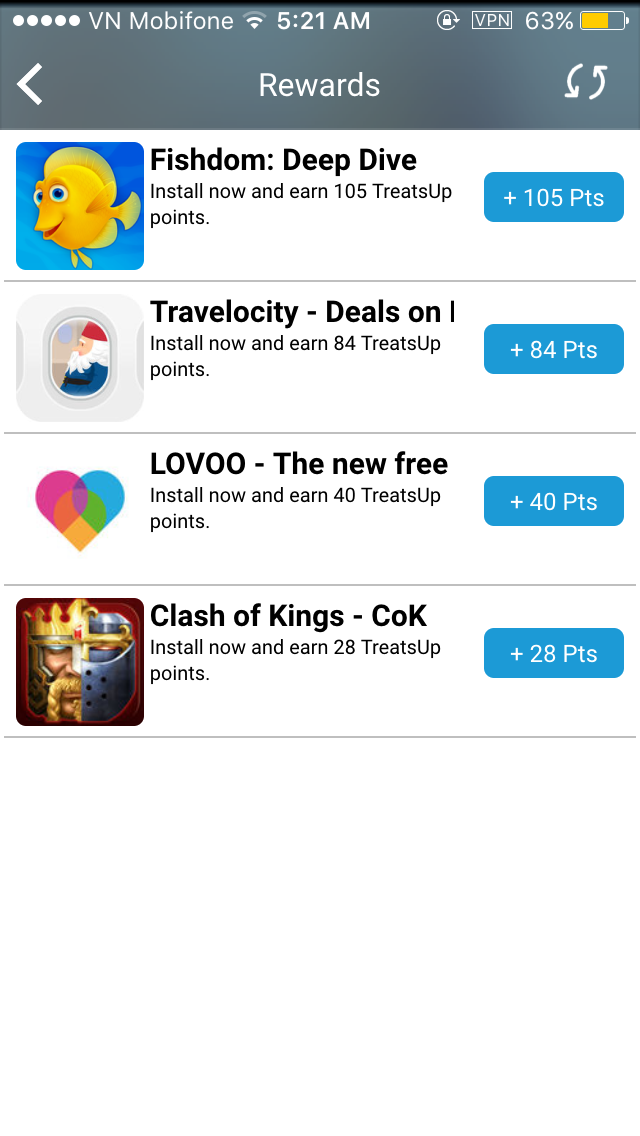Go back from the Rewards screen
Viewport: 640px width, 1136px height.
coord(31,84)
